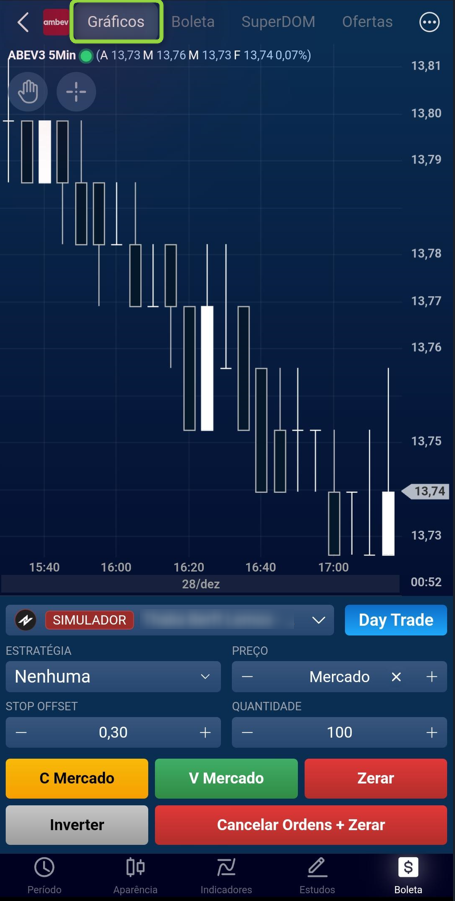Tap Cancelar Ordens + Zerar

tap(301, 825)
